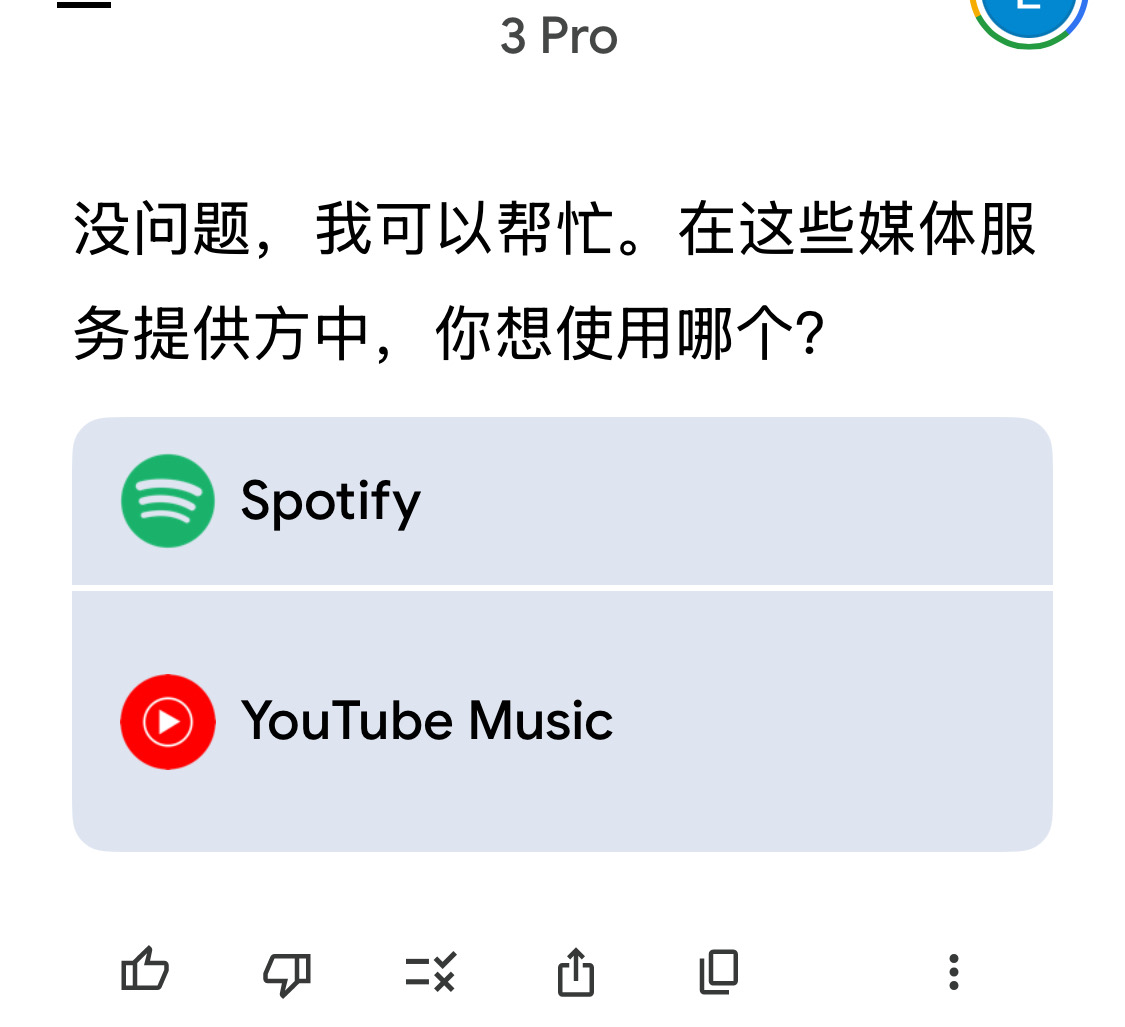The width and height of the screenshot is (1125, 1027).
Task: Like this response with thumbs up
Action: [x=145, y=971]
